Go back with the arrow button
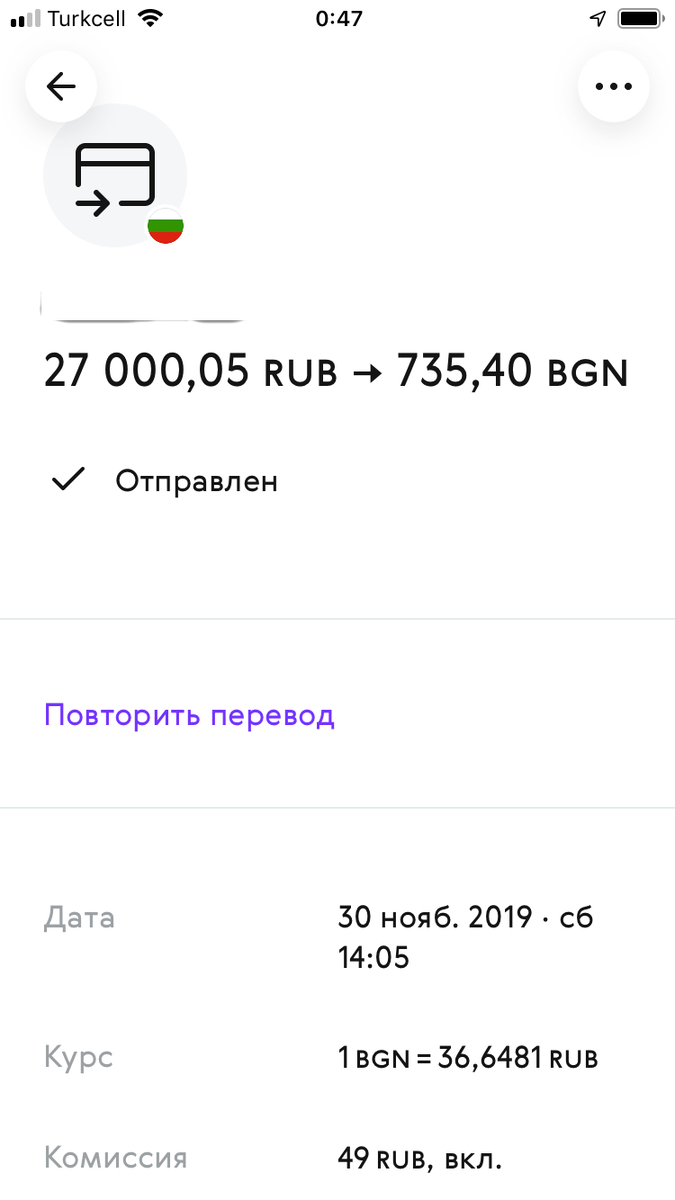 61,87
